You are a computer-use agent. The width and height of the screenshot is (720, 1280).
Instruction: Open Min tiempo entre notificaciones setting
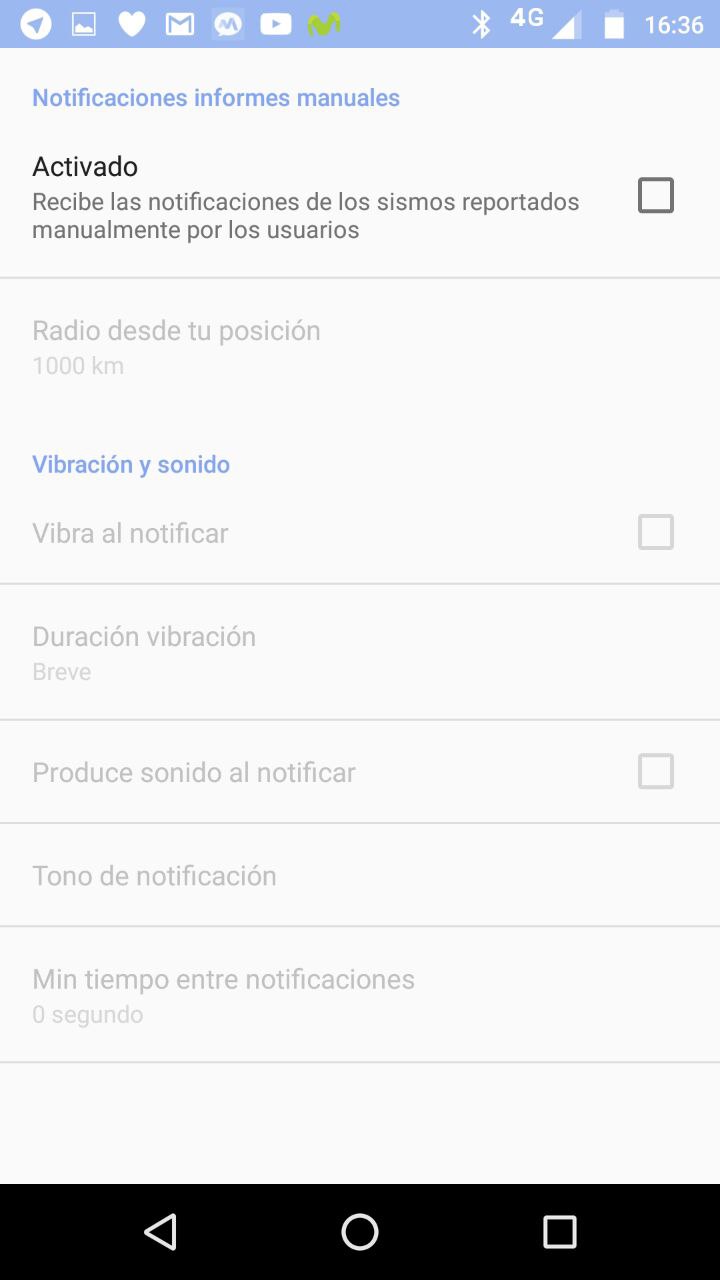click(x=223, y=995)
